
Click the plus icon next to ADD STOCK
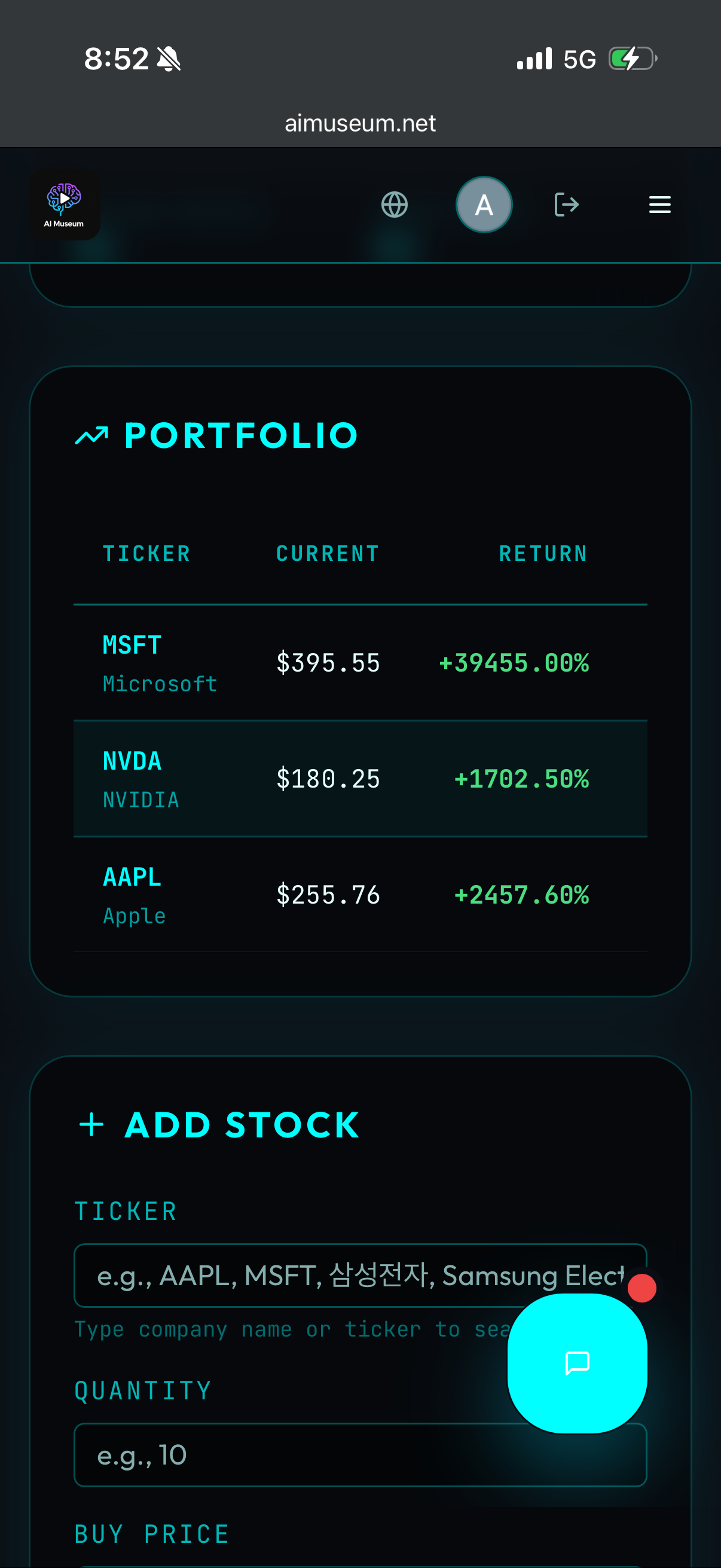coord(91,1124)
